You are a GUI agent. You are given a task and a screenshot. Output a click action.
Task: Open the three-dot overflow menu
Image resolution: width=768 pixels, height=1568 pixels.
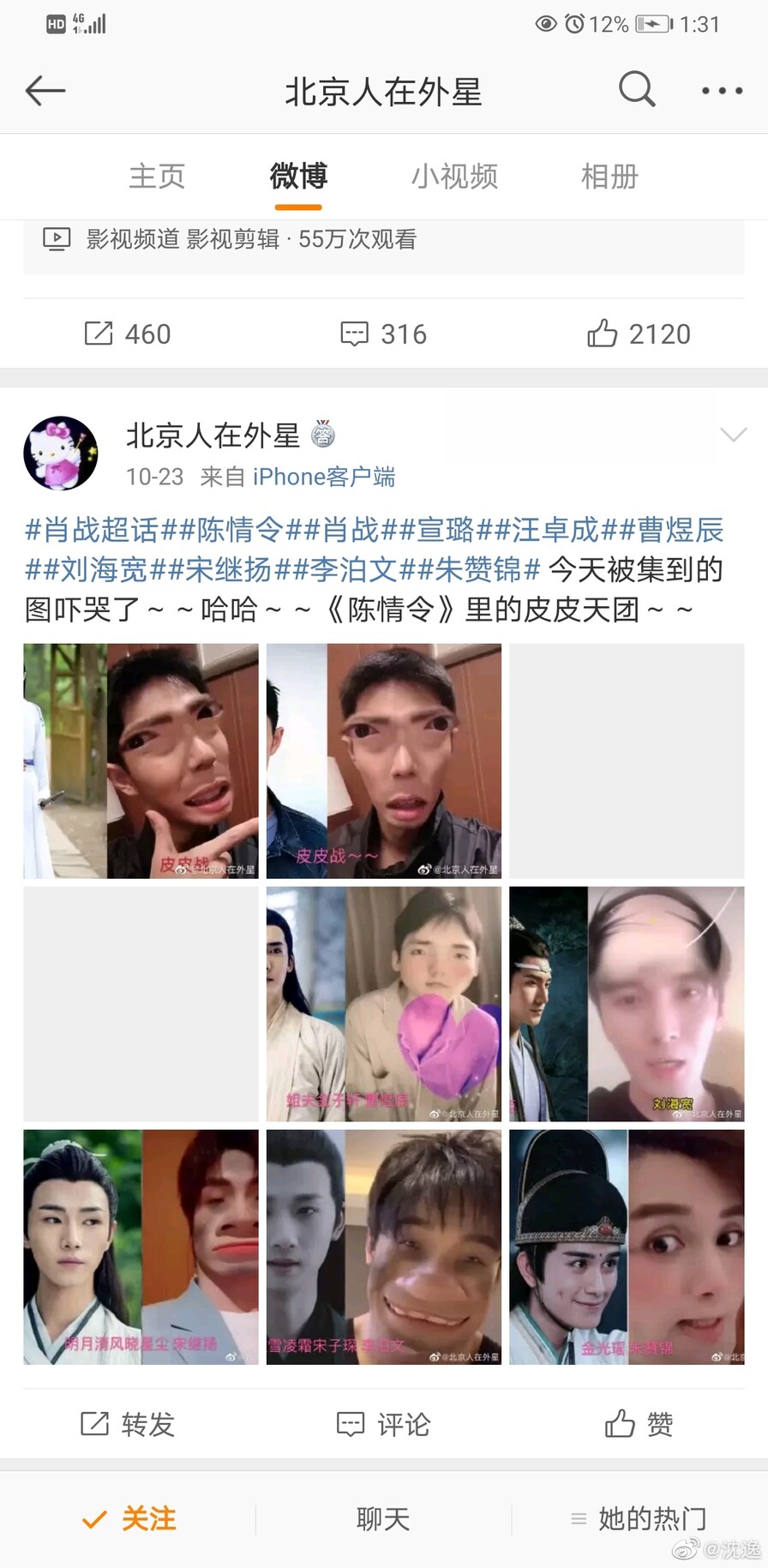(722, 90)
